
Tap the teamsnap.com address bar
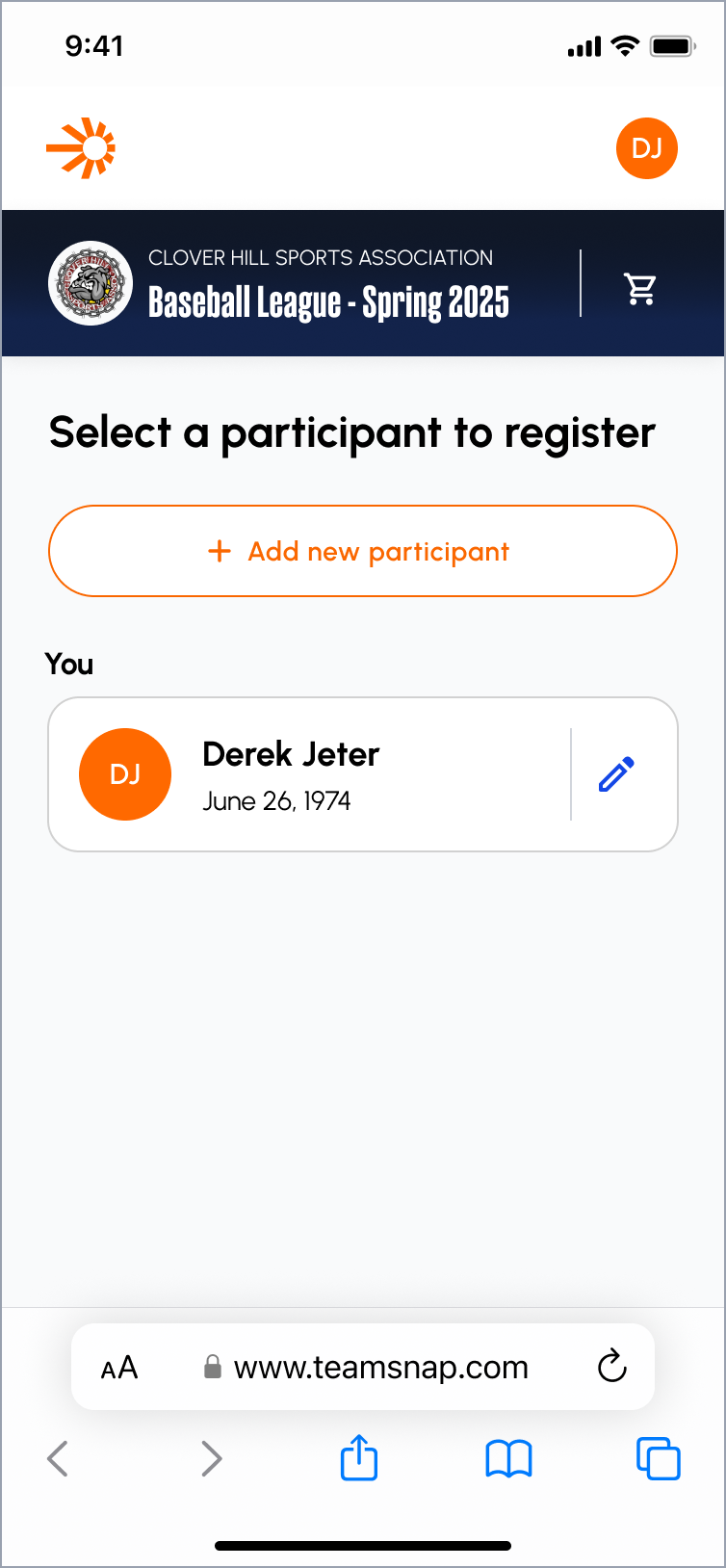click(380, 1368)
